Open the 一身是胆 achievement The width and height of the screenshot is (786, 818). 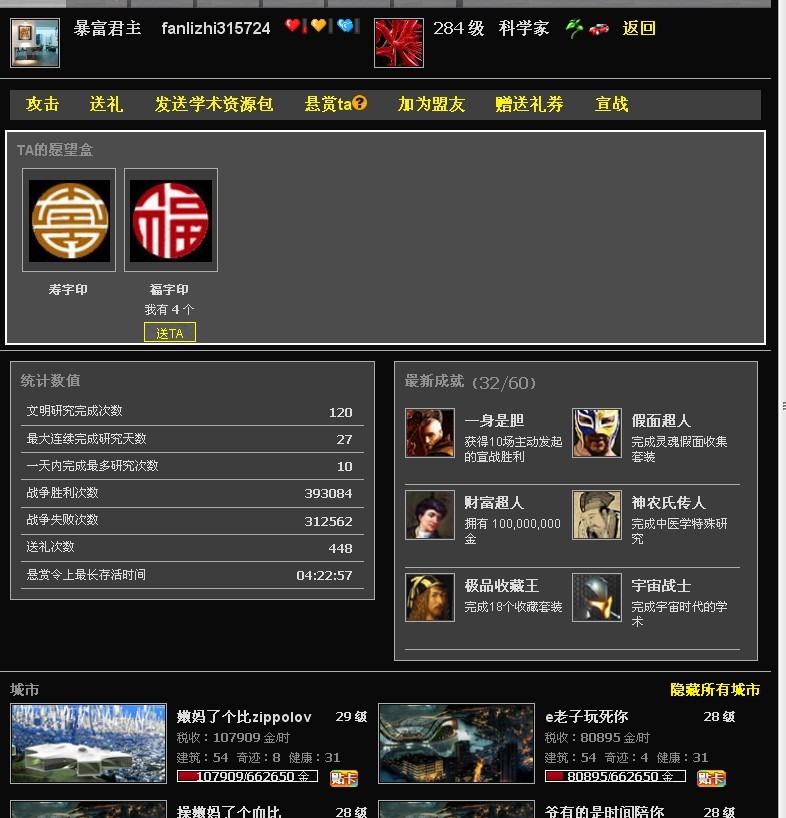pyautogui.click(x=494, y=421)
